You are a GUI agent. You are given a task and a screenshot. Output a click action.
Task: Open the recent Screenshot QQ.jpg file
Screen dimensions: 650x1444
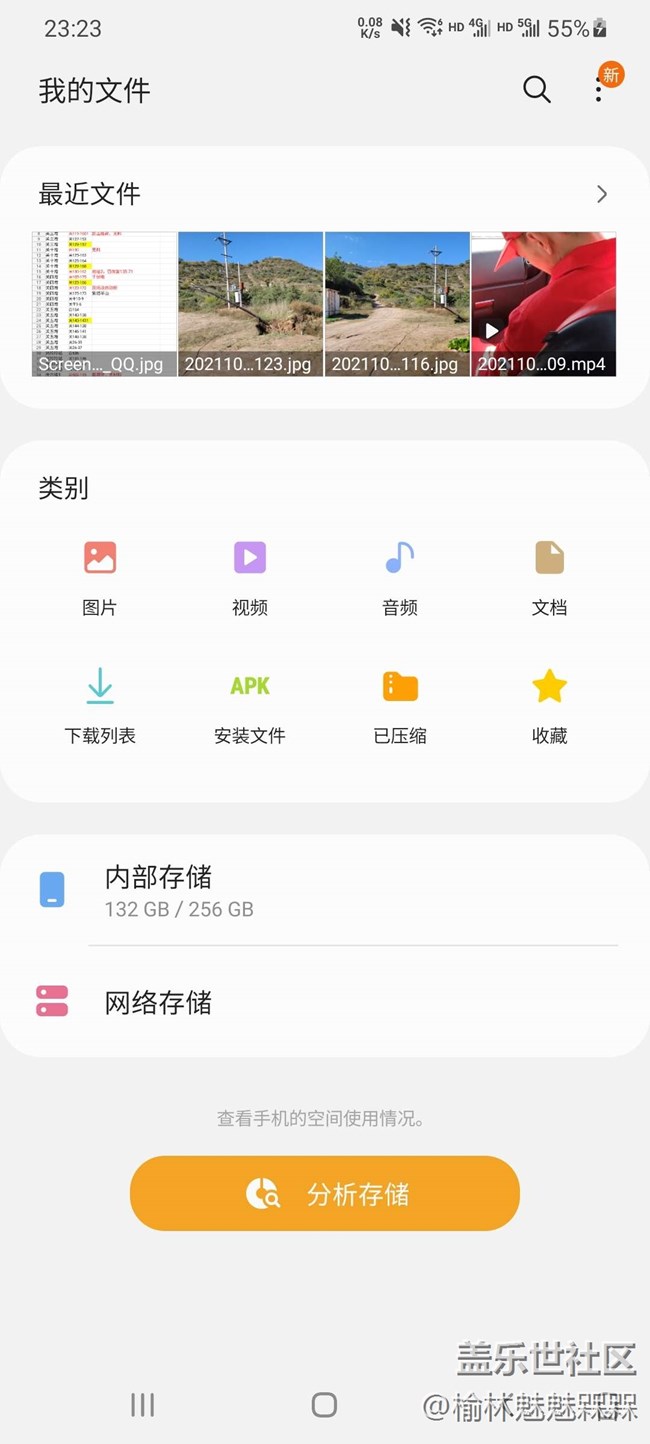pyautogui.click(x=104, y=304)
